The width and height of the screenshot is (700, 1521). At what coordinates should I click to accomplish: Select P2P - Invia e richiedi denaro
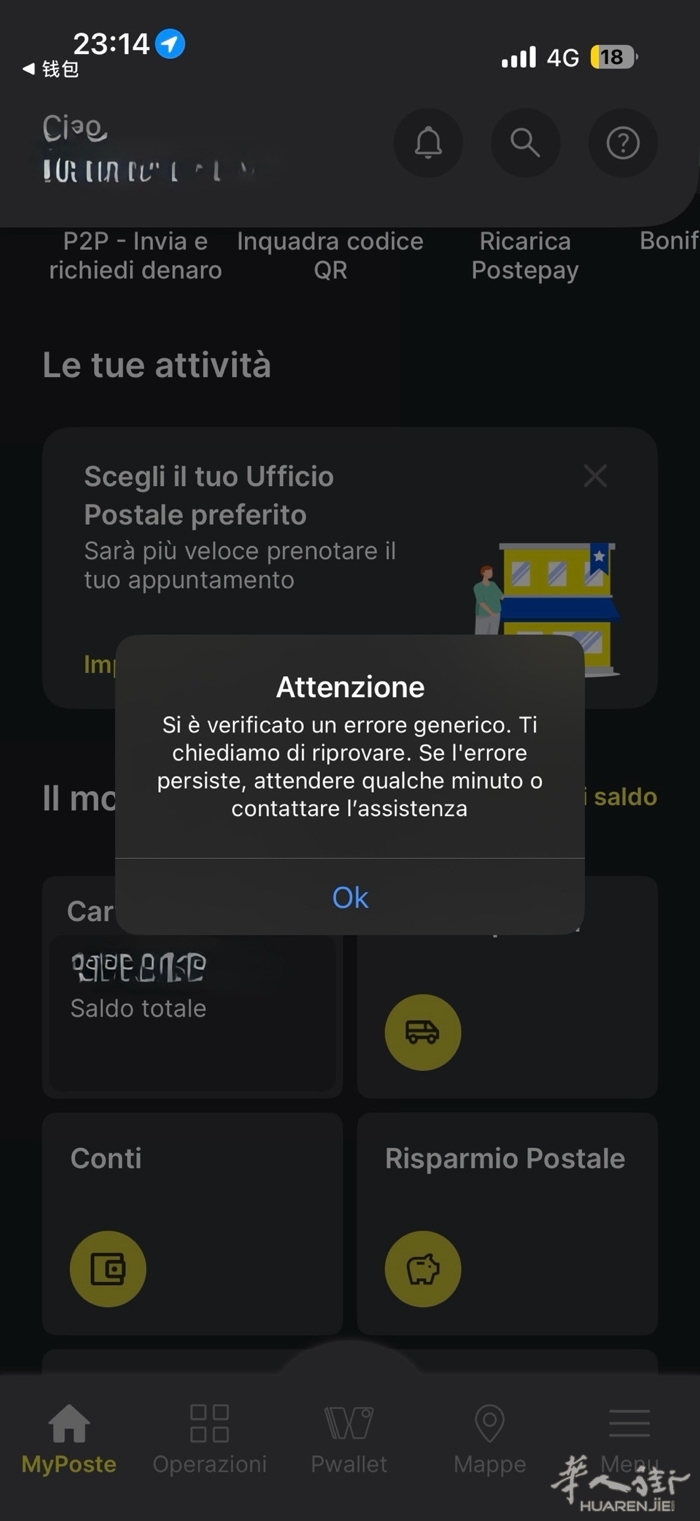(135, 255)
